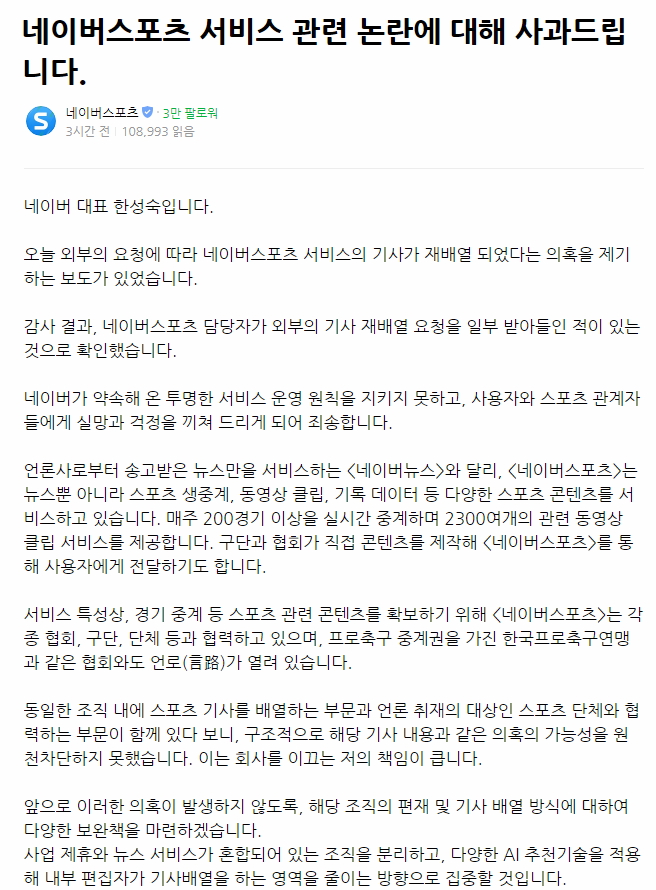The height and width of the screenshot is (890, 656).
Task: Open the 네이버스포츠 profile avatar
Action: coord(41,120)
